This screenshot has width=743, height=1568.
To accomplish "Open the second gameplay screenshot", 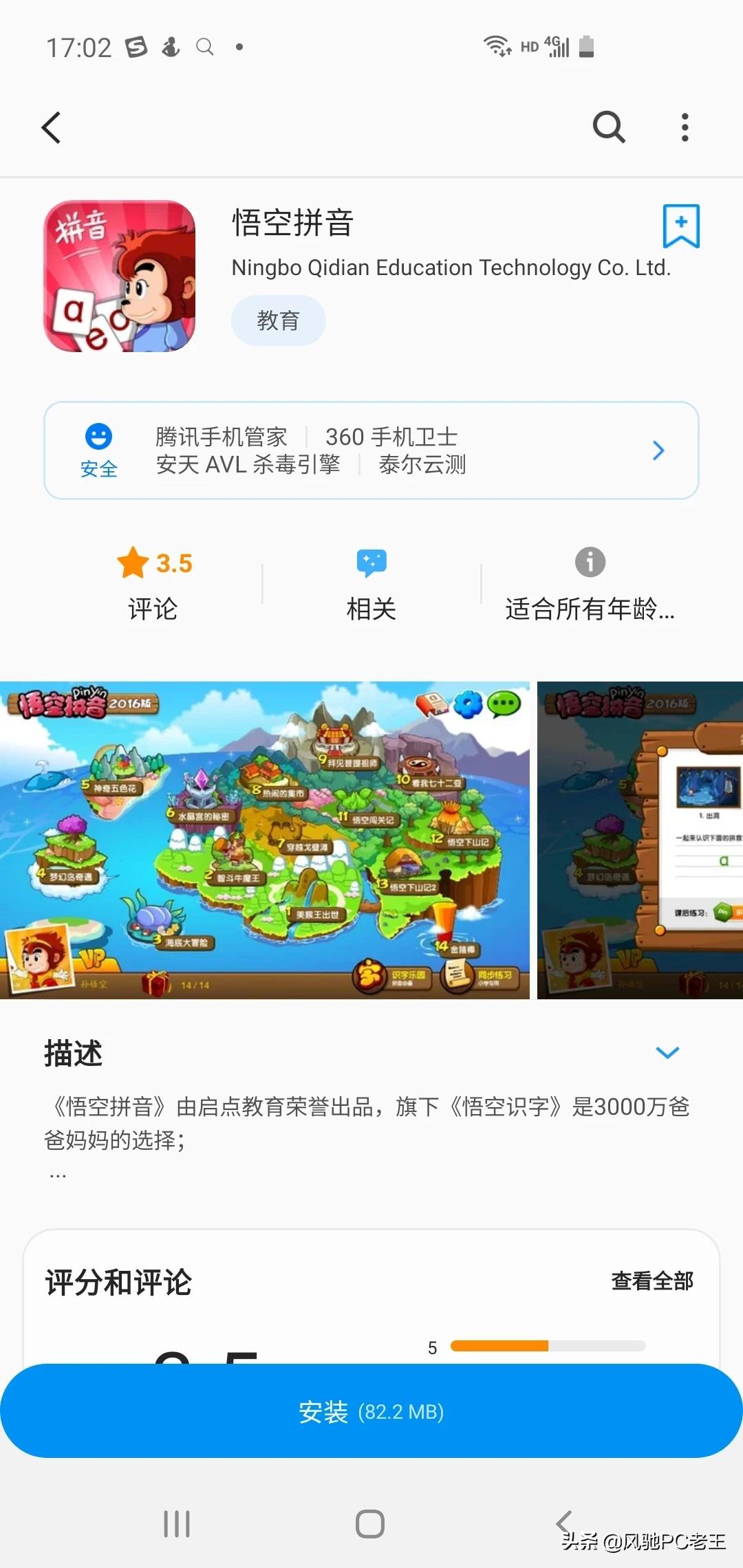I will (x=640, y=840).
